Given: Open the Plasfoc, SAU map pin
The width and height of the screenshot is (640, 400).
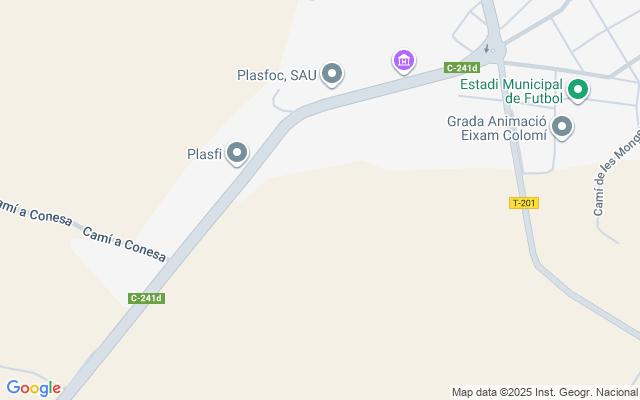Looking at the screenshot, I should [332, 74].
